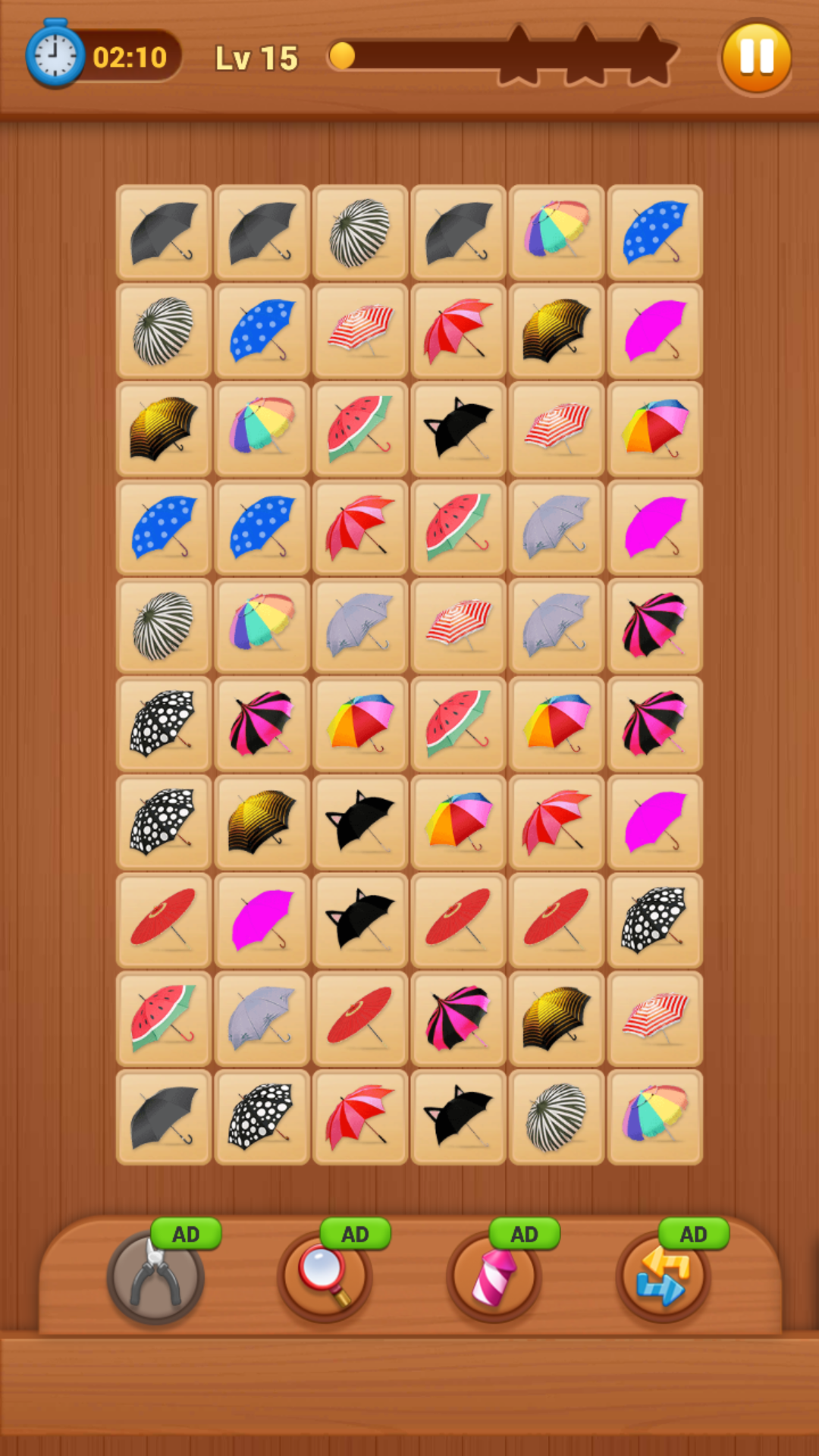Screen dimensions: 819x1456
Task: Activate the firecracker rocket booster
Action: 494,1278
